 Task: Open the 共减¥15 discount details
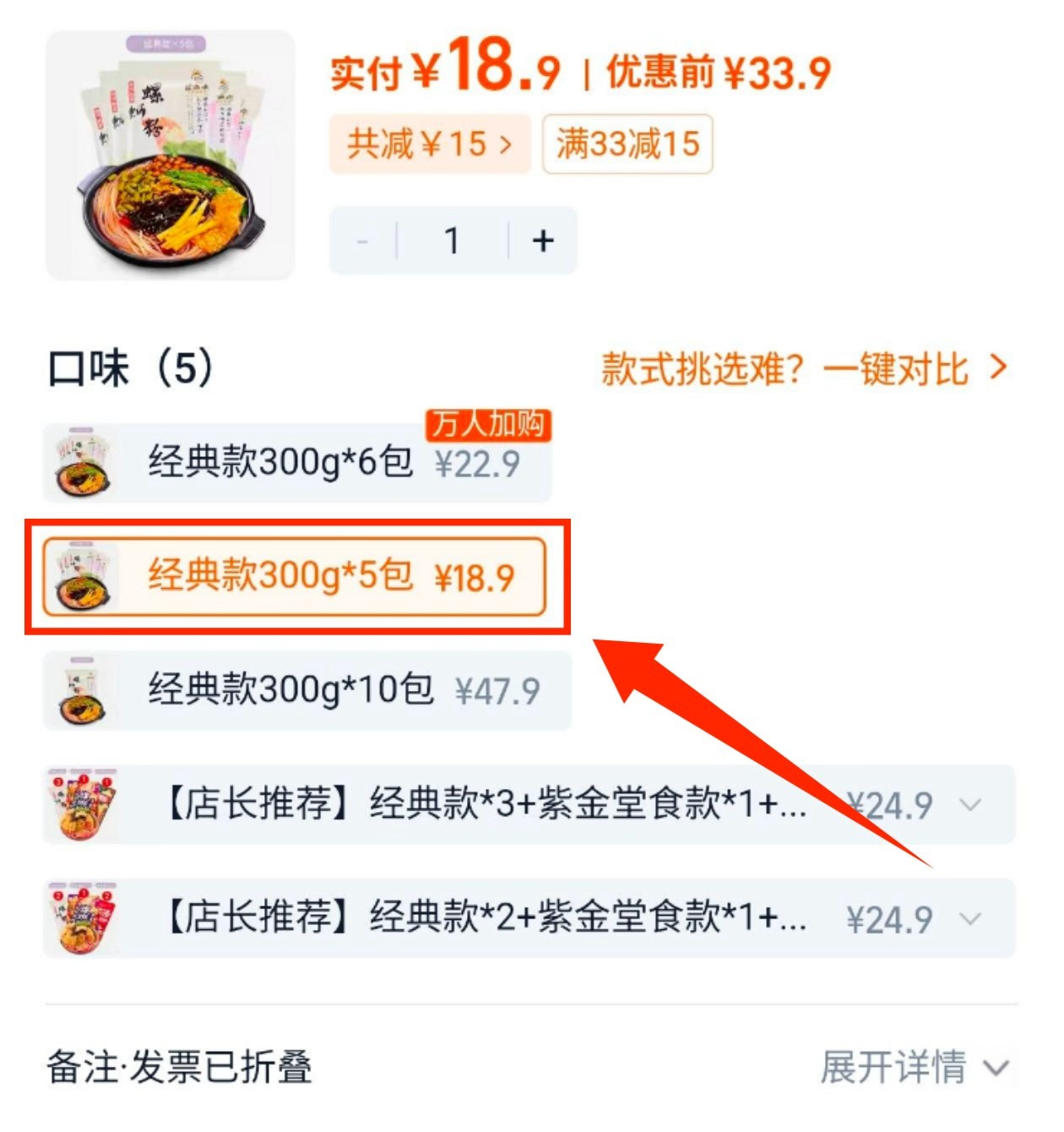(429, 144)
